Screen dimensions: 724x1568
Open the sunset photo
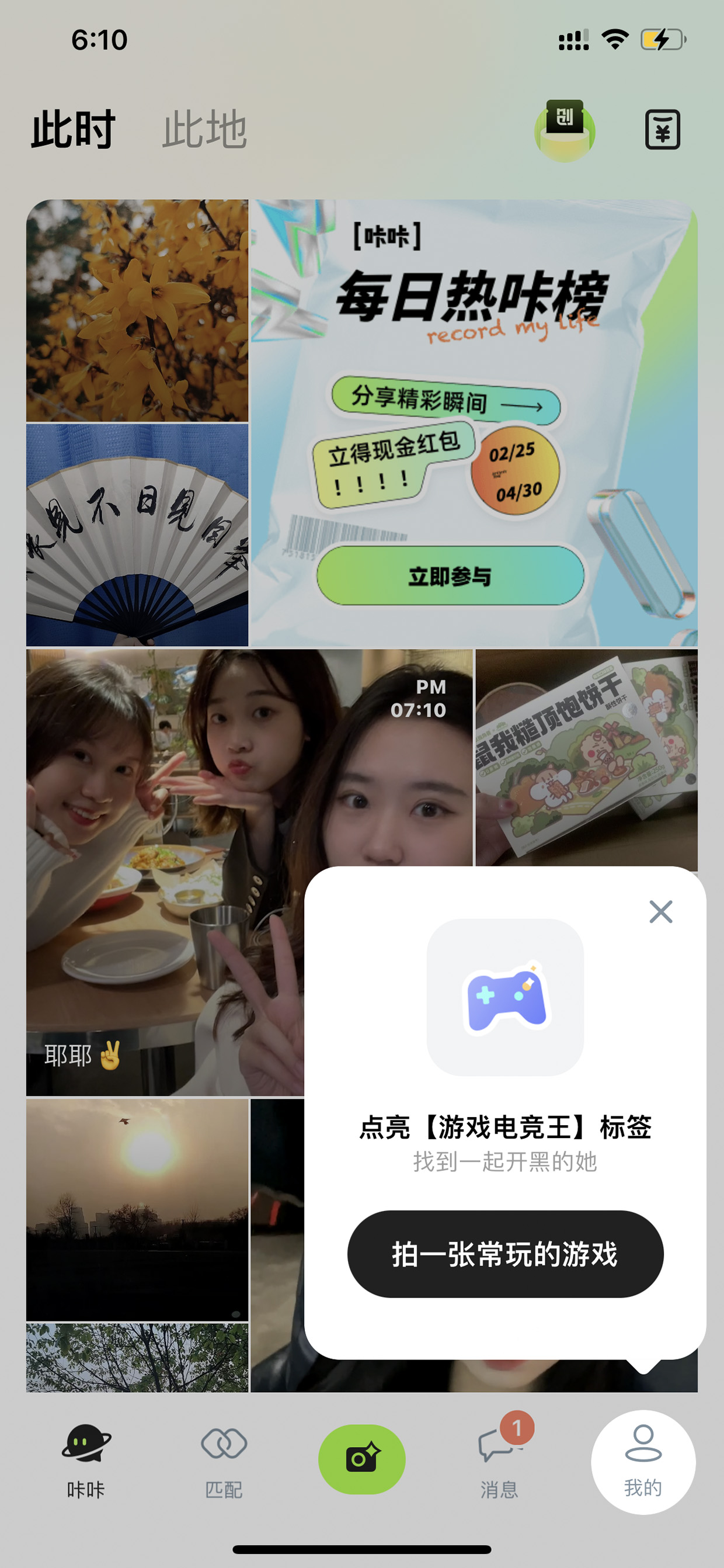137,1209
